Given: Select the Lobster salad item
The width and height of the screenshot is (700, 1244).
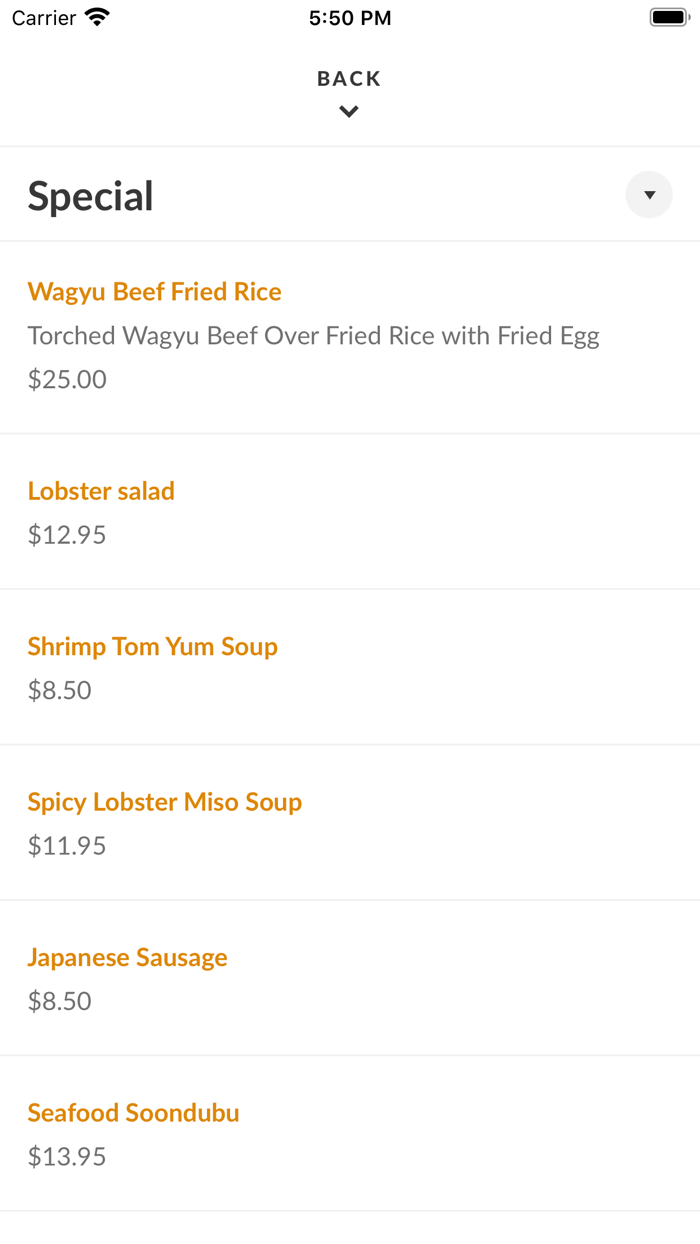Looking at the screenshot, I should point(101,491).
